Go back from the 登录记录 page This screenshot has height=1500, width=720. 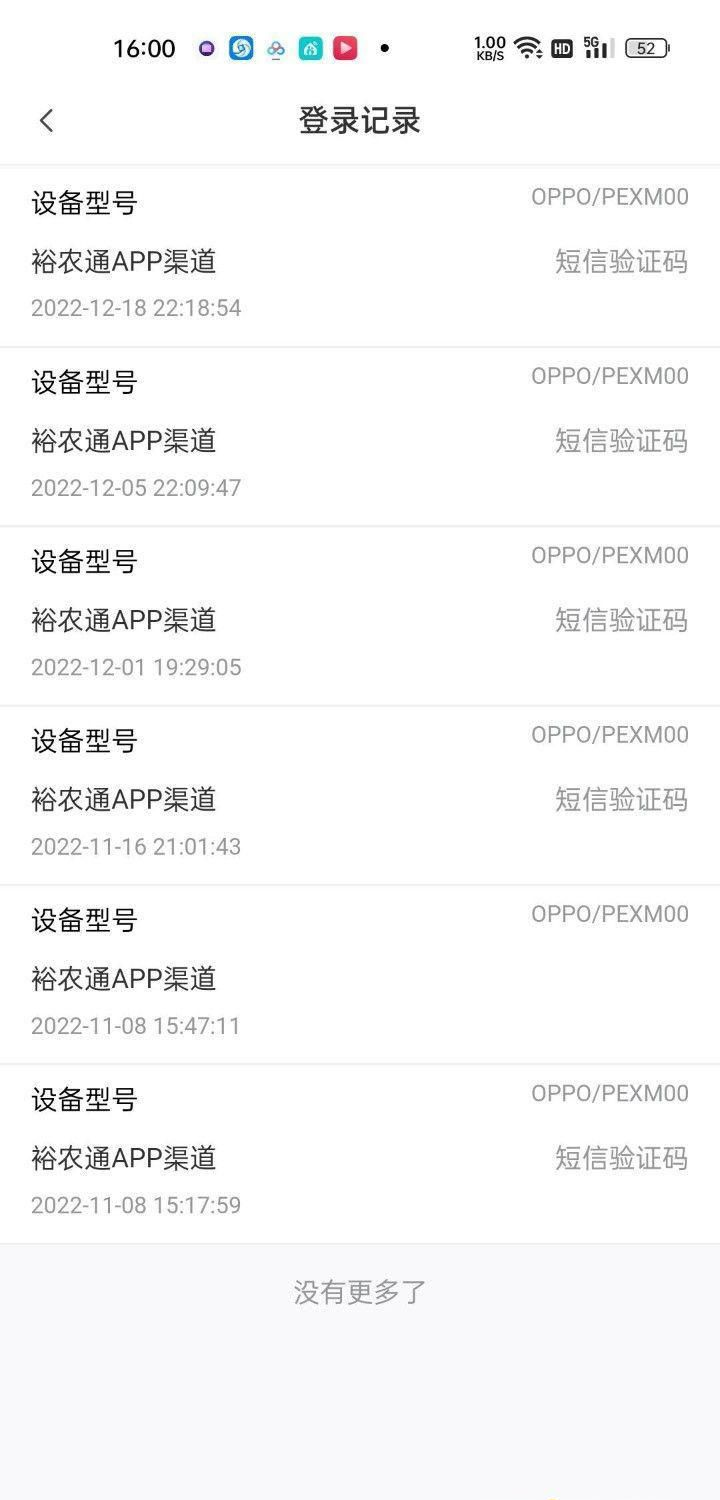pyautogui.click(x=46, y=121)
